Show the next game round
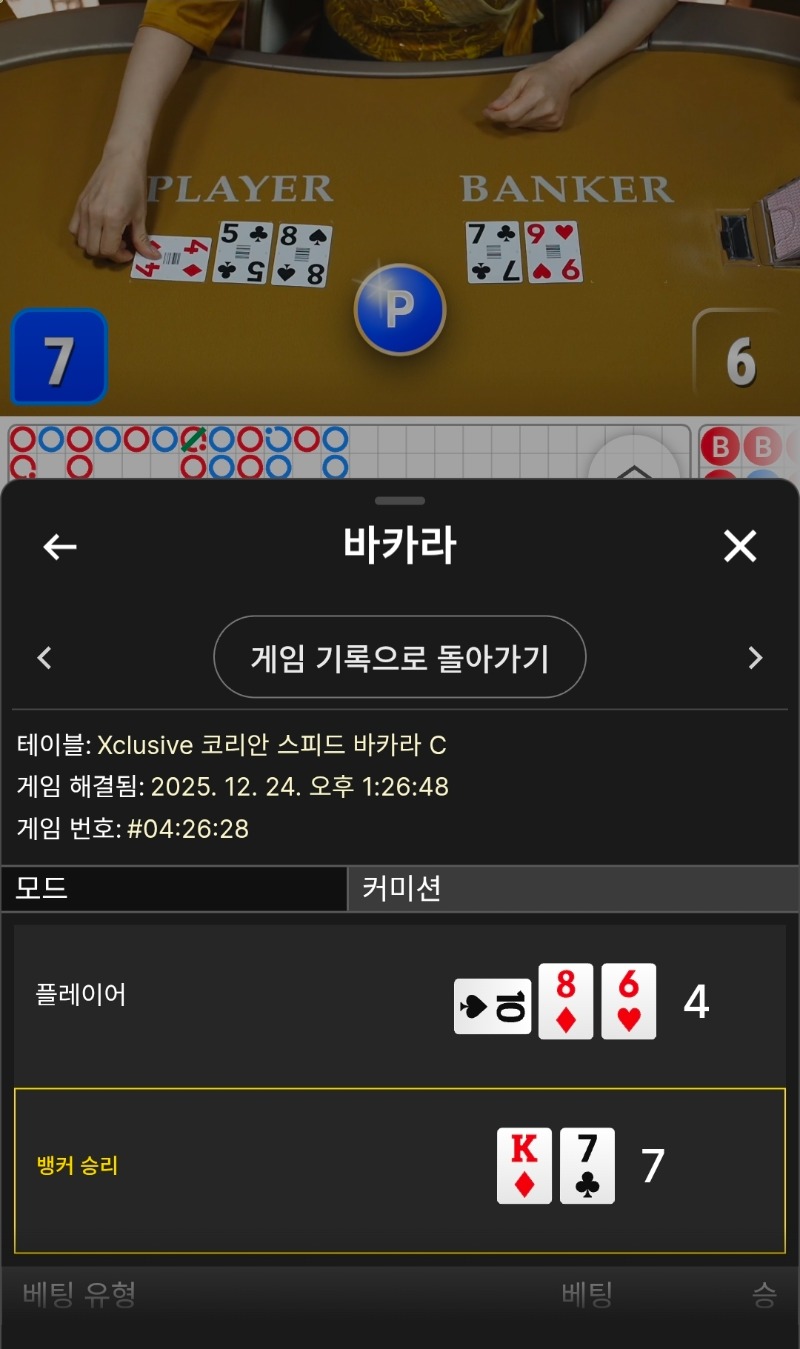The width and height of the screenshot is (800, 1349). [x=755, y=658]
